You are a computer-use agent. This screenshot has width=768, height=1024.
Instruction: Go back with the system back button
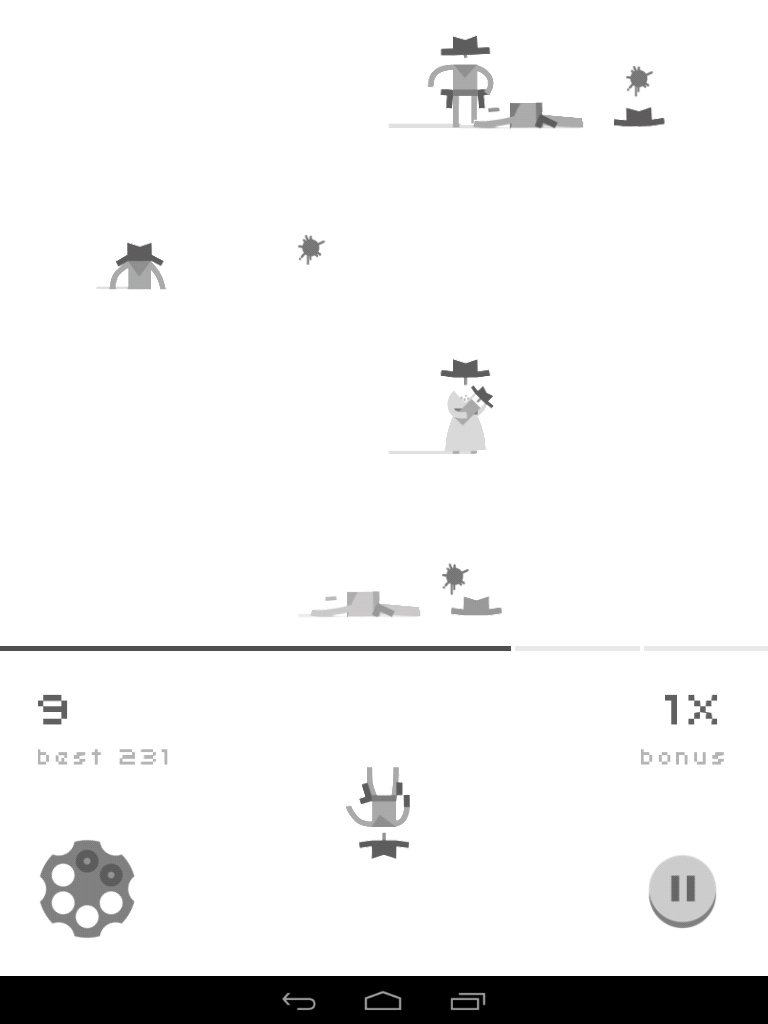pos(299,1000)
